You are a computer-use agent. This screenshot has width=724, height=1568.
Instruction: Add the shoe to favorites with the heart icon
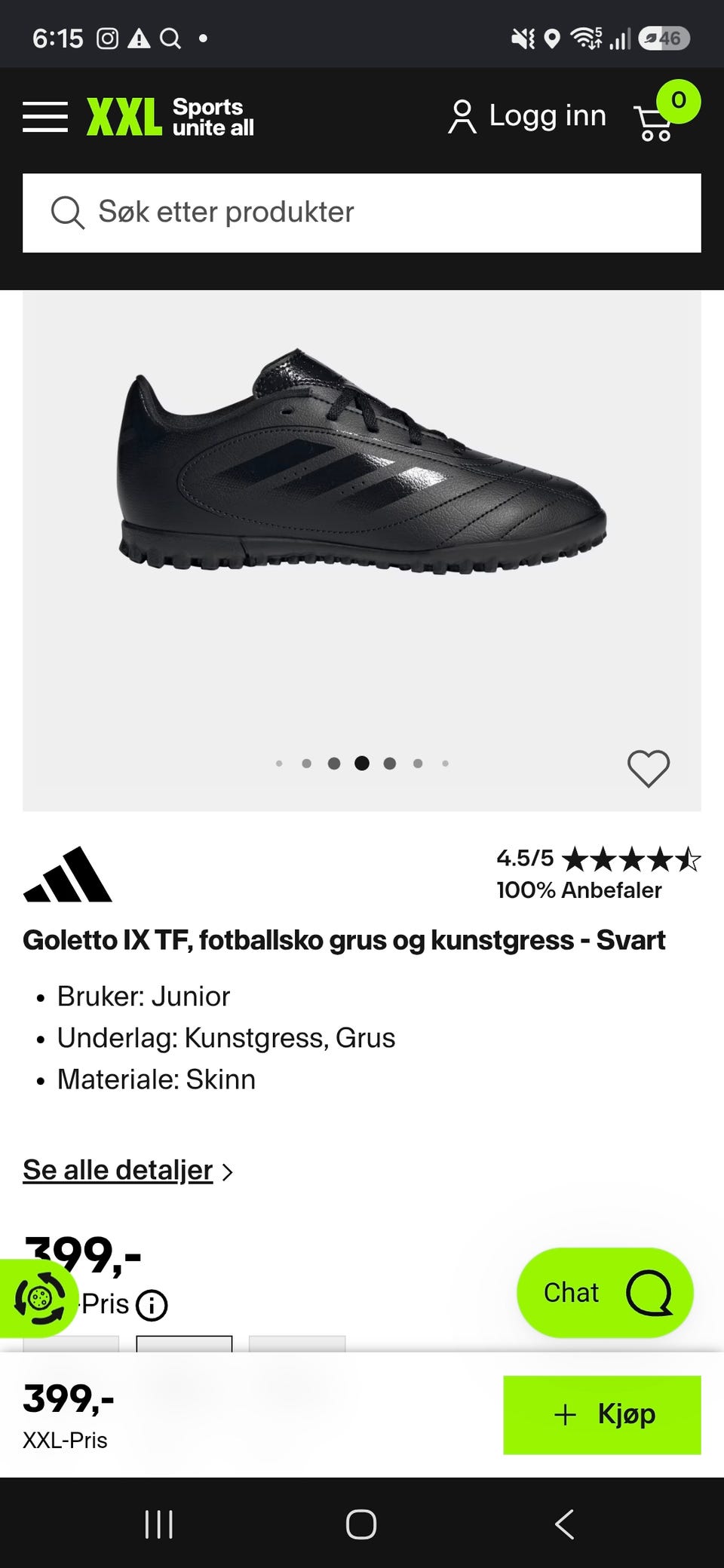(649, 769)
